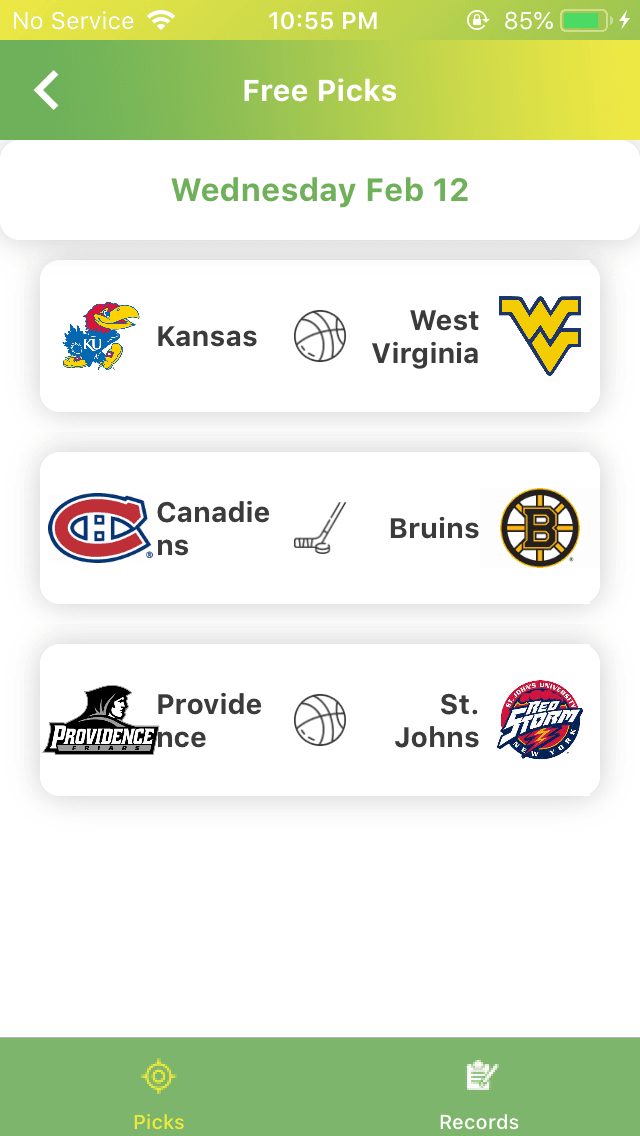
Task: View the Providence vs St. Johns pick
Action: pyautogui.click(x=320, y=720)
